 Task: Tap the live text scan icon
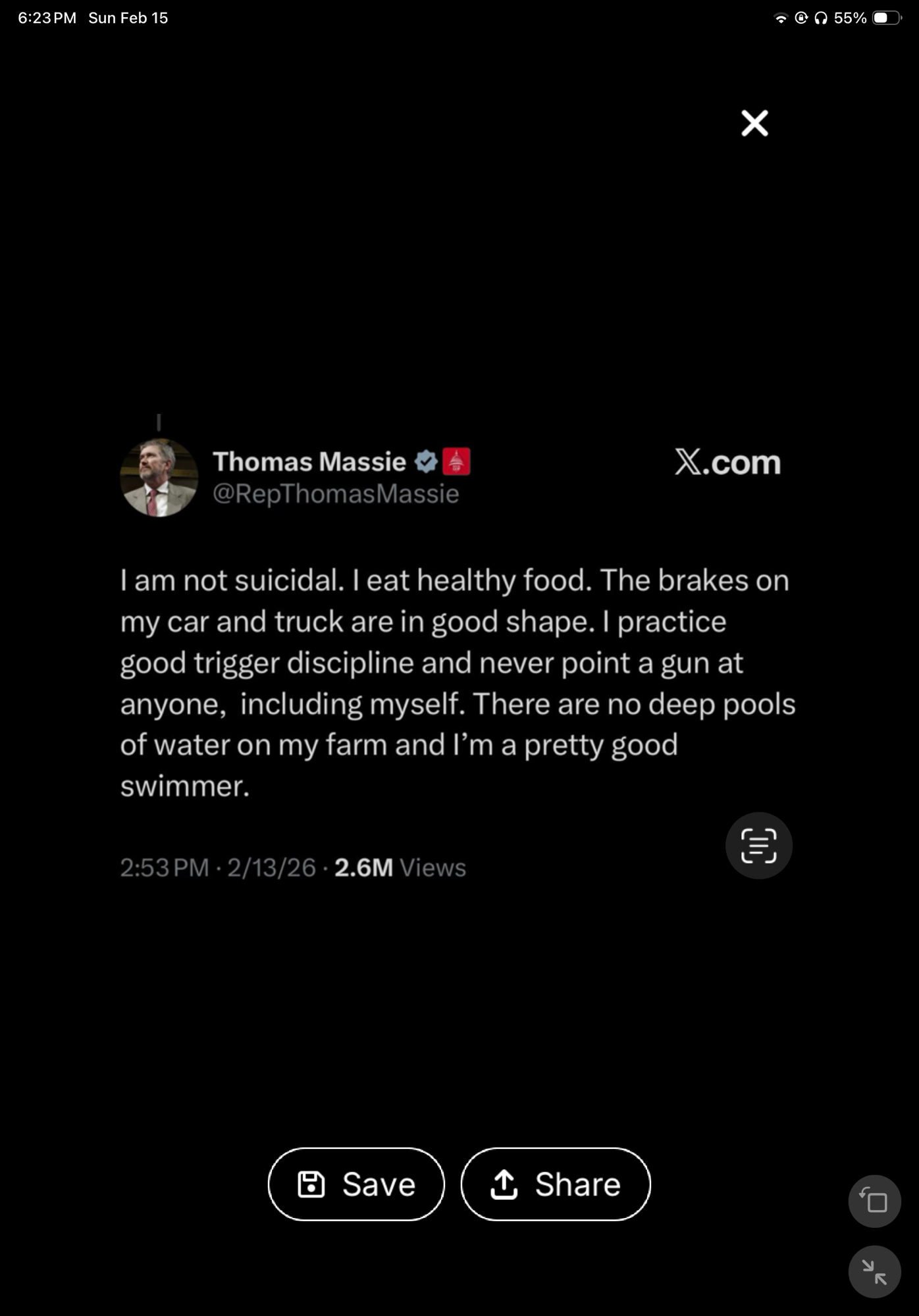pyautogui.click(x=758, y=846)
